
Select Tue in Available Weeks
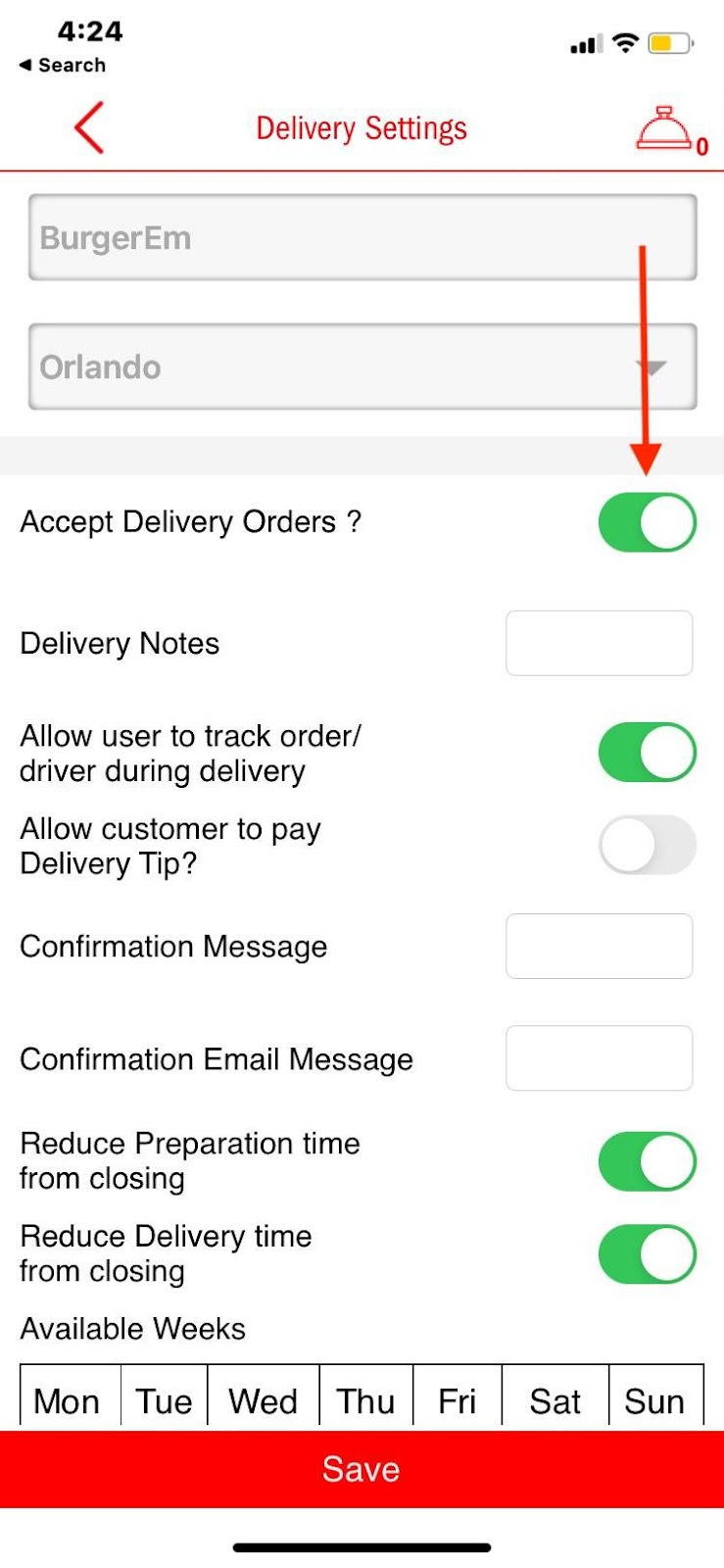click(164, 1400)
